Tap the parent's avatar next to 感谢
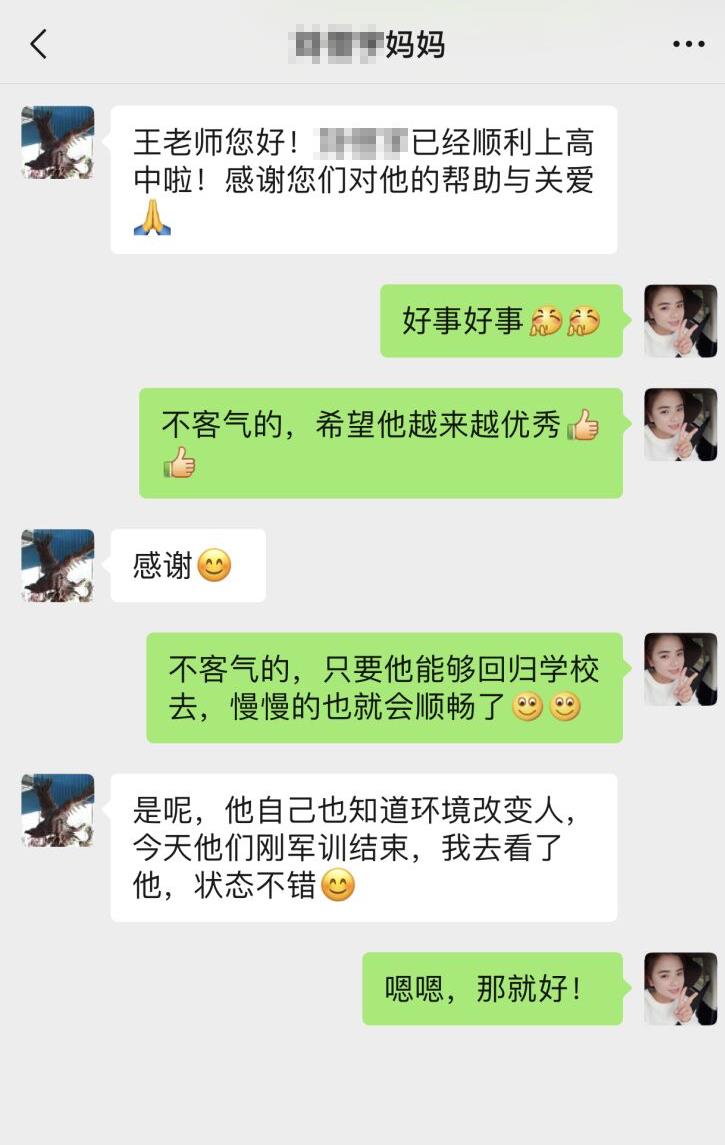The width and height of the screenshot is (725, 1145). click(58, 566)
